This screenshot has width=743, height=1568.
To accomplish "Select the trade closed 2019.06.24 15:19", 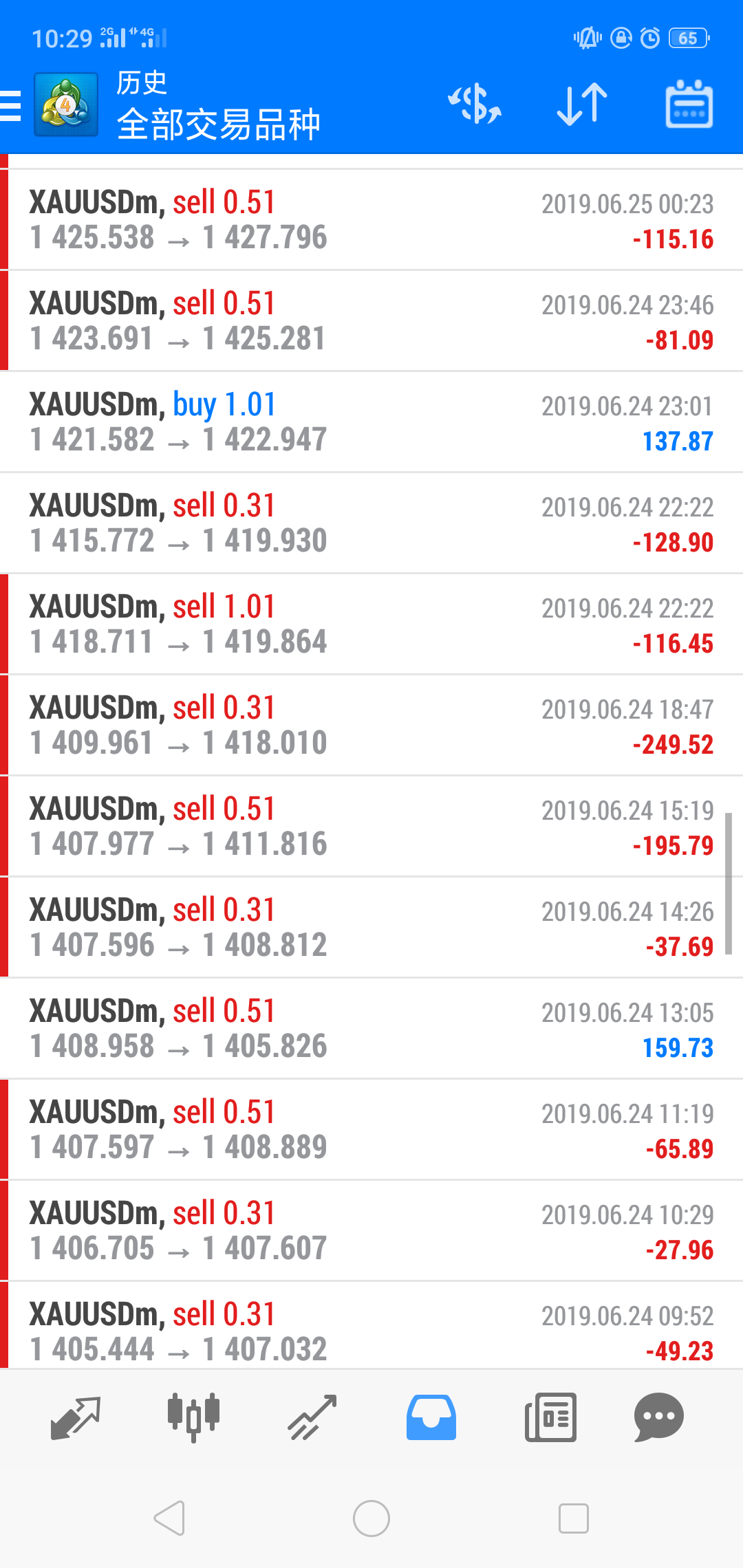I will [371, 827].
